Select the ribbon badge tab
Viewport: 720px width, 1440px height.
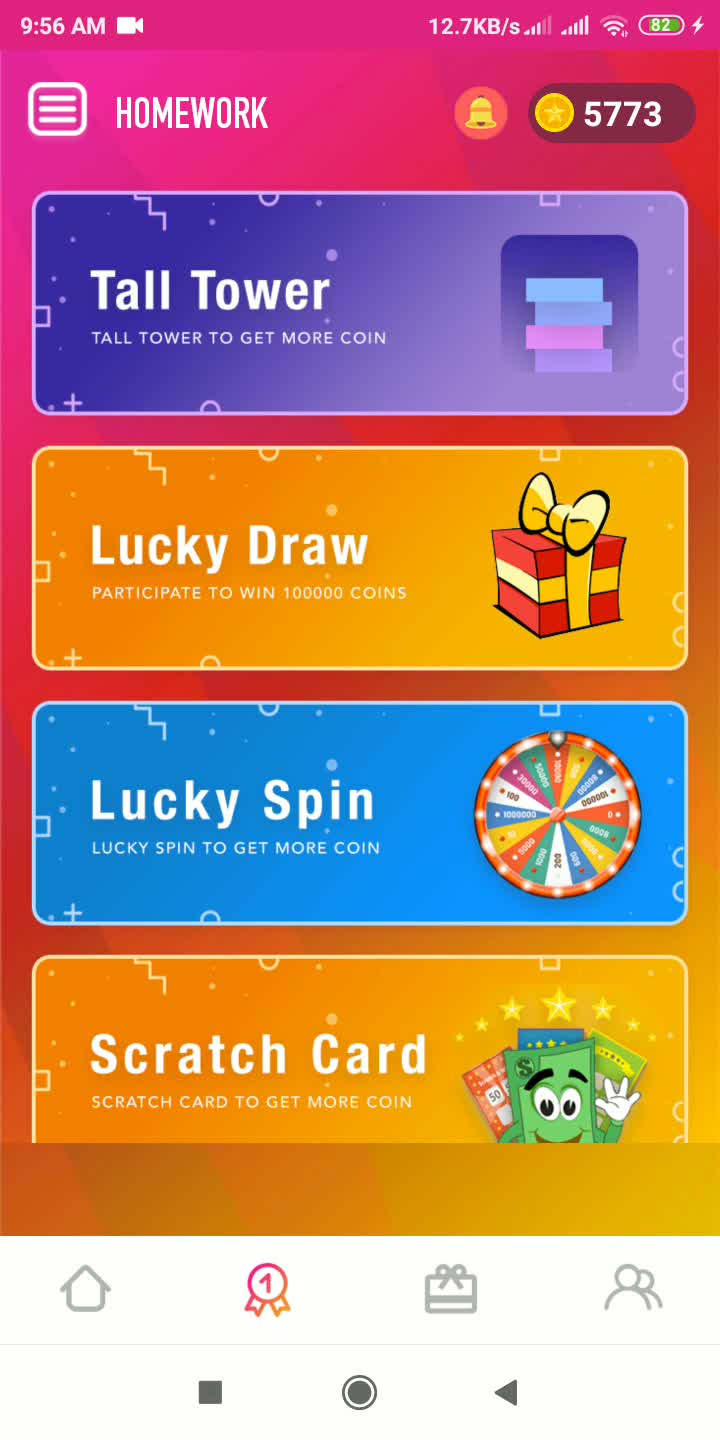coord(267,1289)
